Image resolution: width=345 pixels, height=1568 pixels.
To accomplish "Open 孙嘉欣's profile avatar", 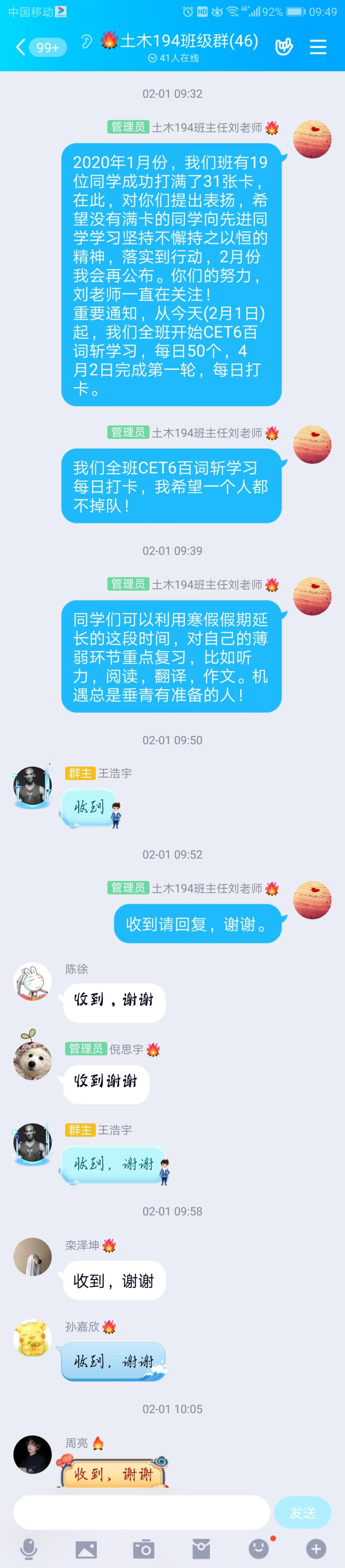I will (32, 1337).
